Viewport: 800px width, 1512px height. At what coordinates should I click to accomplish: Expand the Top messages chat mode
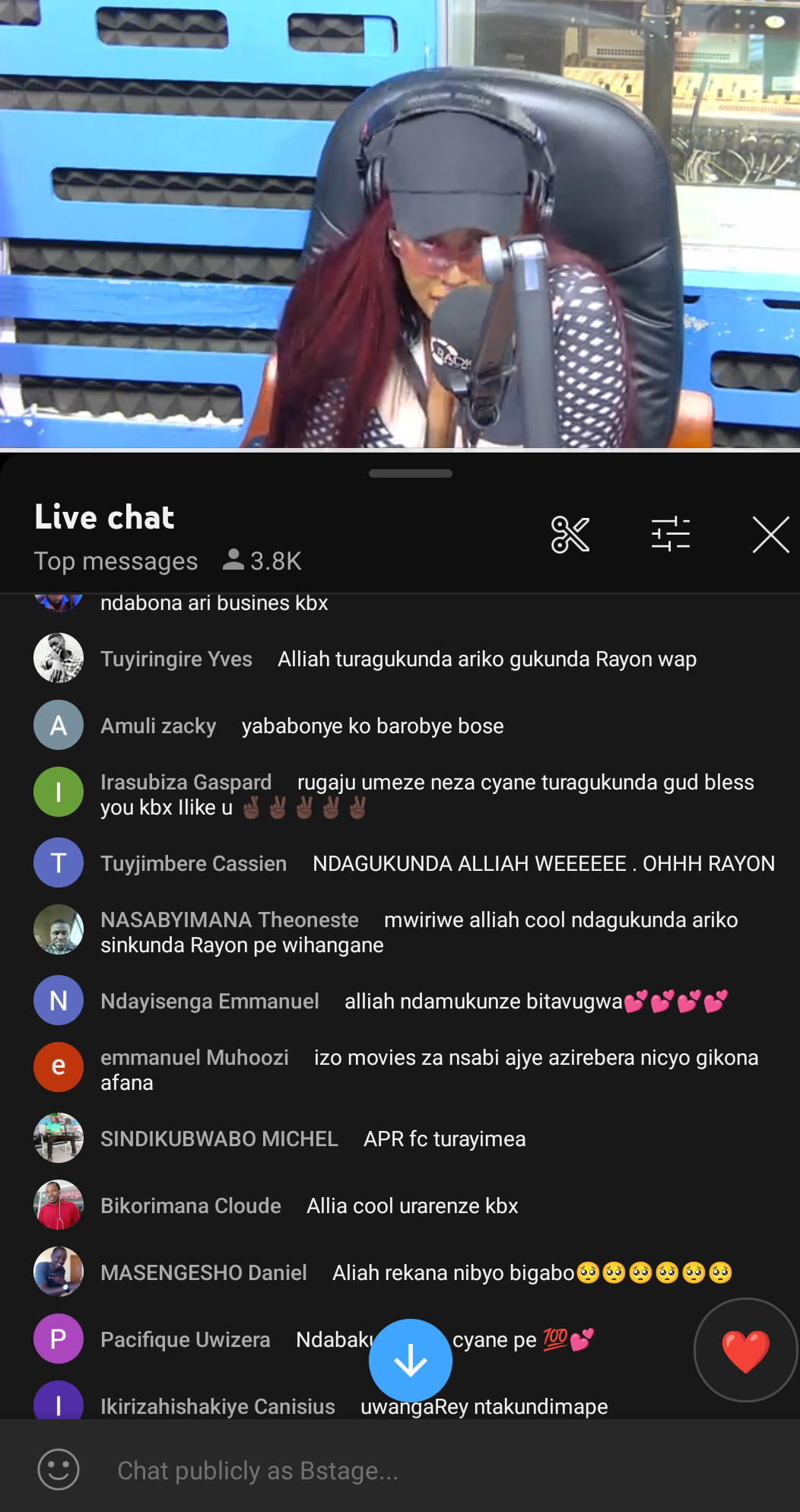click(x=116, y=561)
